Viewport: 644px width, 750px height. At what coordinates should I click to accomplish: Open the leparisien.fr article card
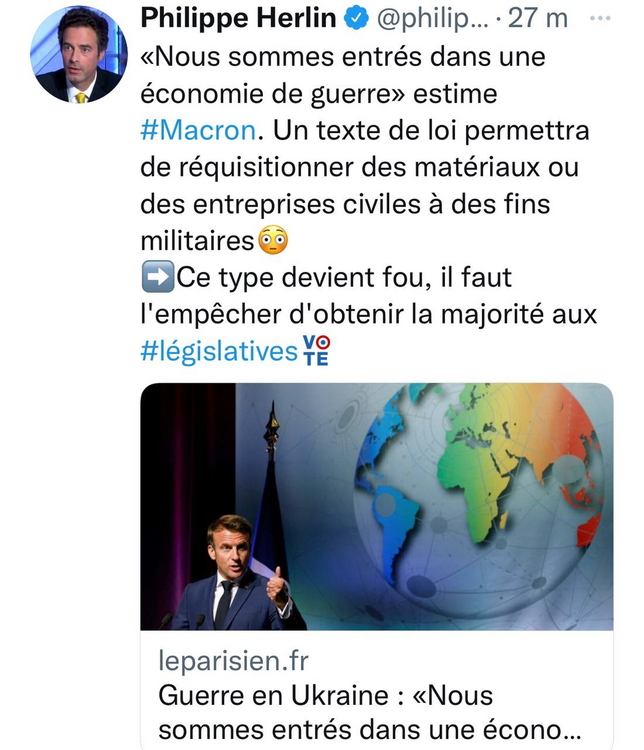coord(376,560)
